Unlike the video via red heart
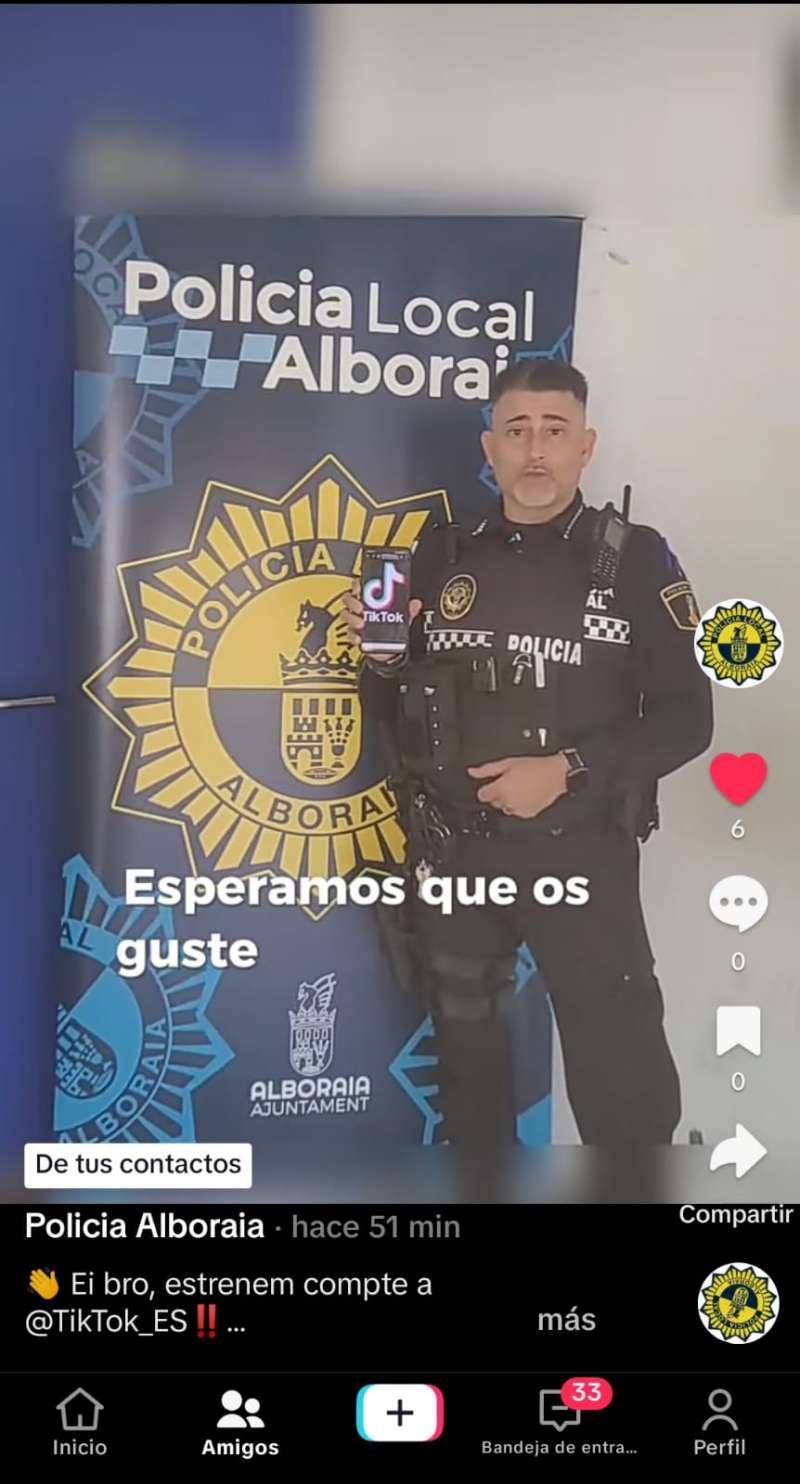 coord(738,779)
